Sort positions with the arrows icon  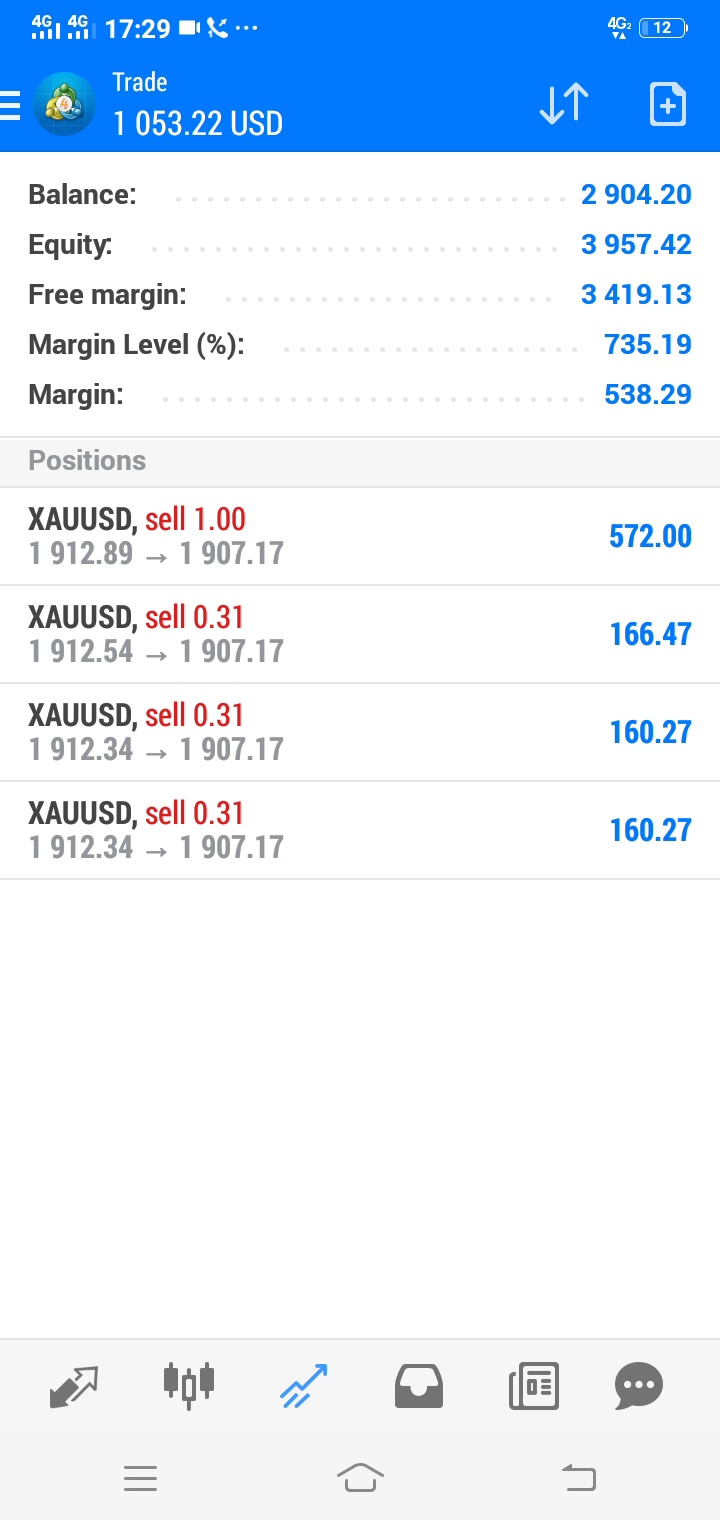click(564, 104)
